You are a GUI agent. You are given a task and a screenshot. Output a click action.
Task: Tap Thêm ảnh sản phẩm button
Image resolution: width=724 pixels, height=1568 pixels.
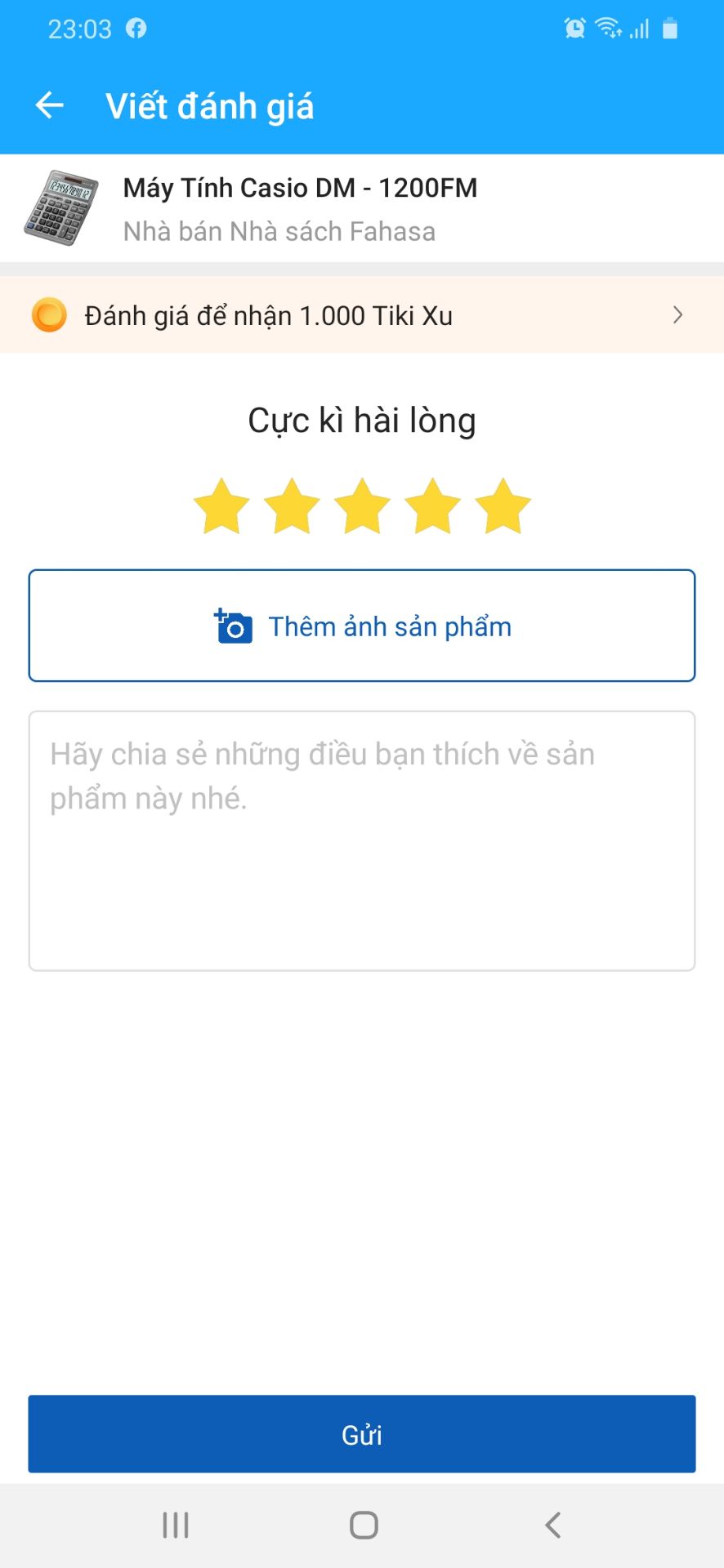(x=362, y=626)
